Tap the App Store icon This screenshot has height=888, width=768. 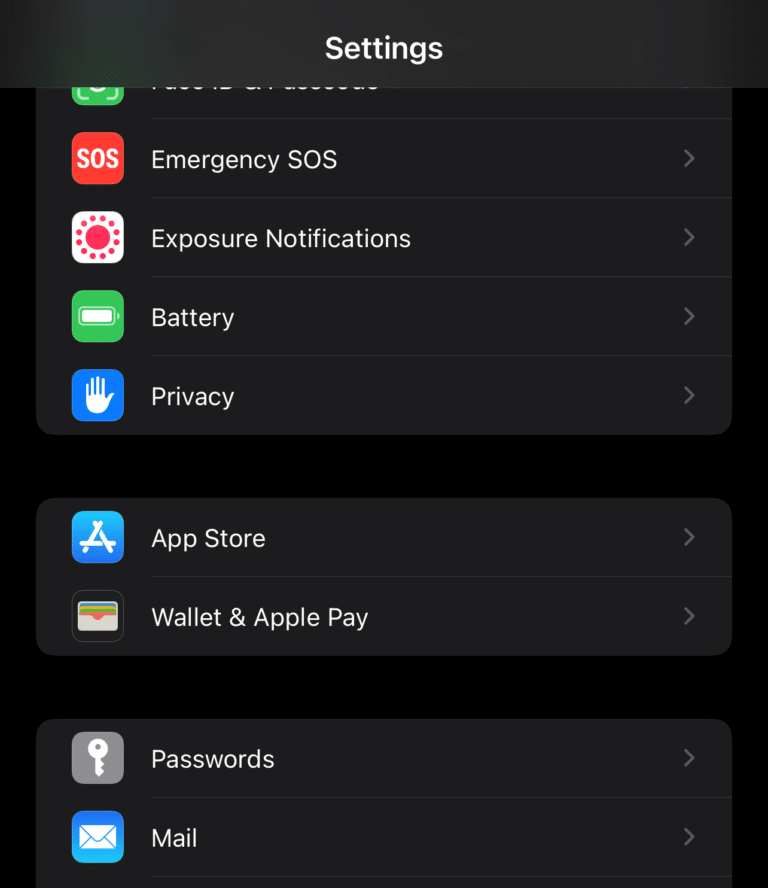[x=97, y=537]
